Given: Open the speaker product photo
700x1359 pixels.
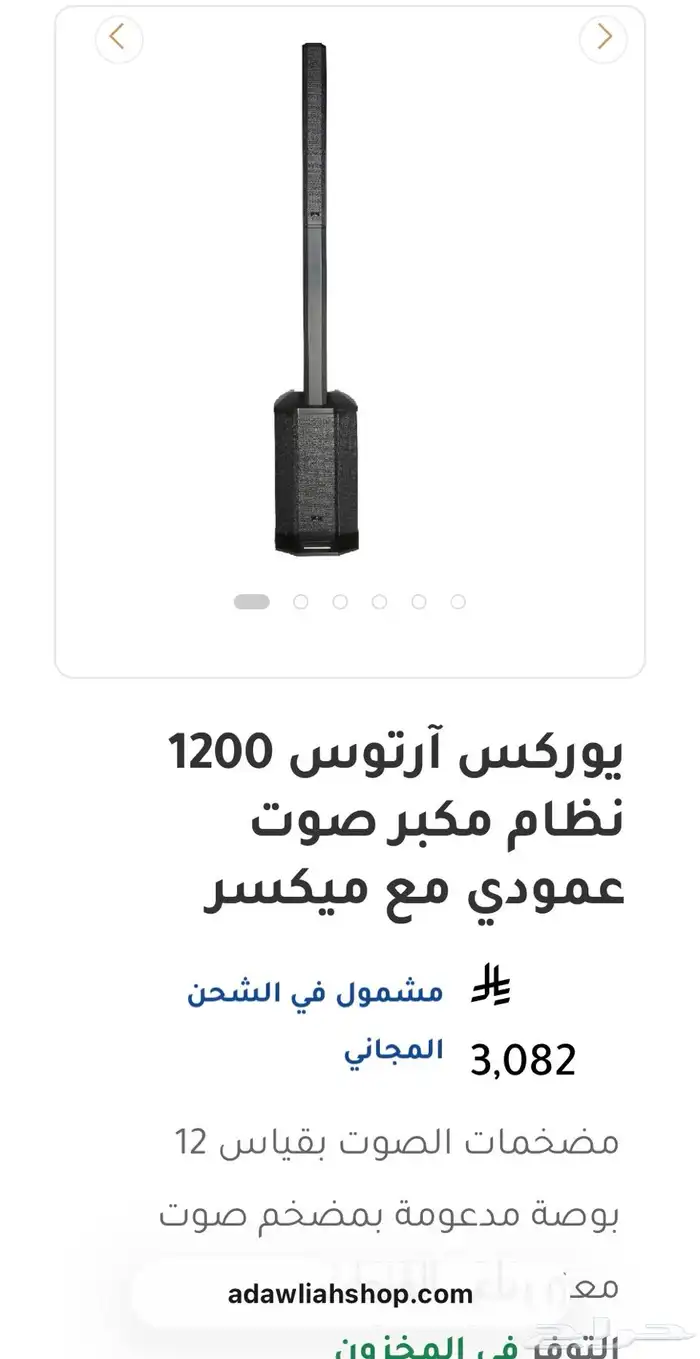Looking at the screenshot, I should point(315,300).
